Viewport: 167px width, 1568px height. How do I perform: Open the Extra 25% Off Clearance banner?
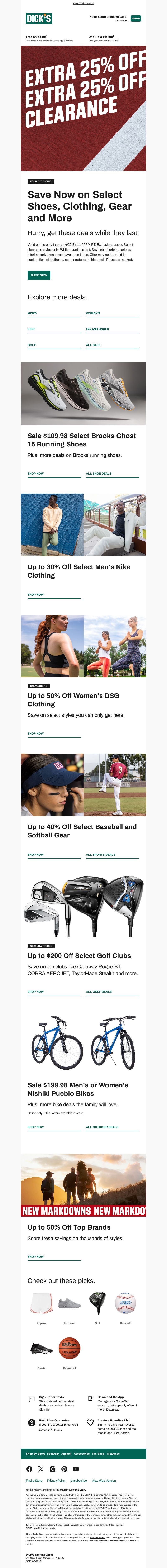(83, 108)
